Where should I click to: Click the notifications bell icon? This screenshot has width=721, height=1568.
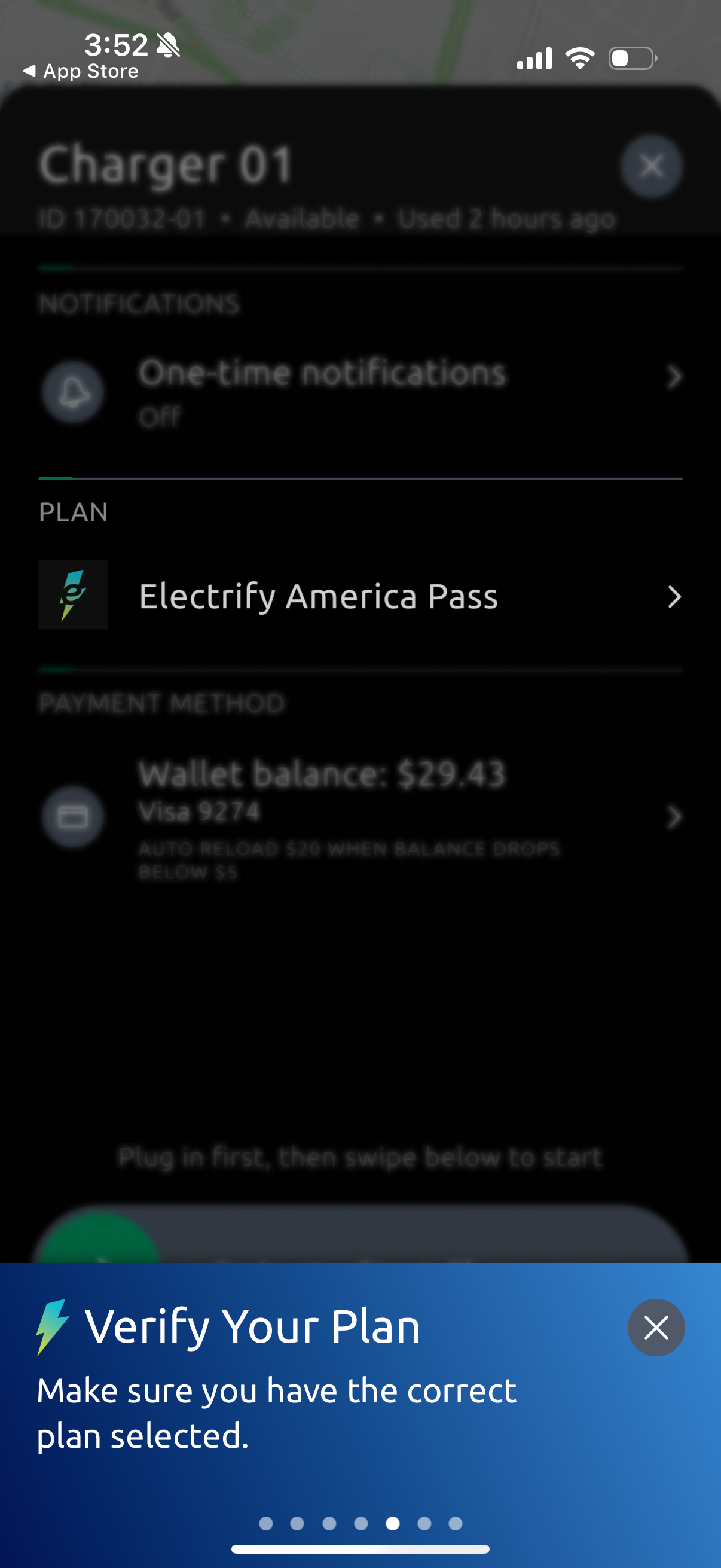tap(72, 391)
